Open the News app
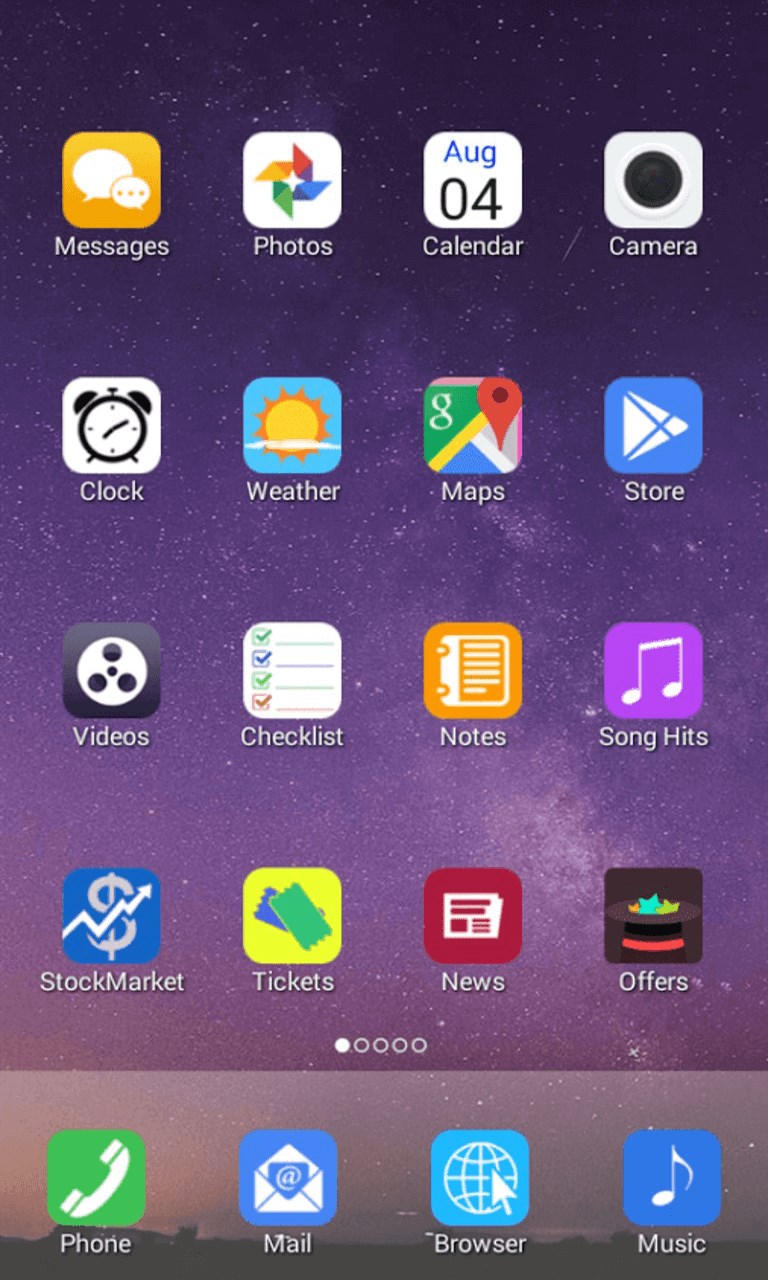The height and width of the screenshot is (1280, 768). (472, 915)
